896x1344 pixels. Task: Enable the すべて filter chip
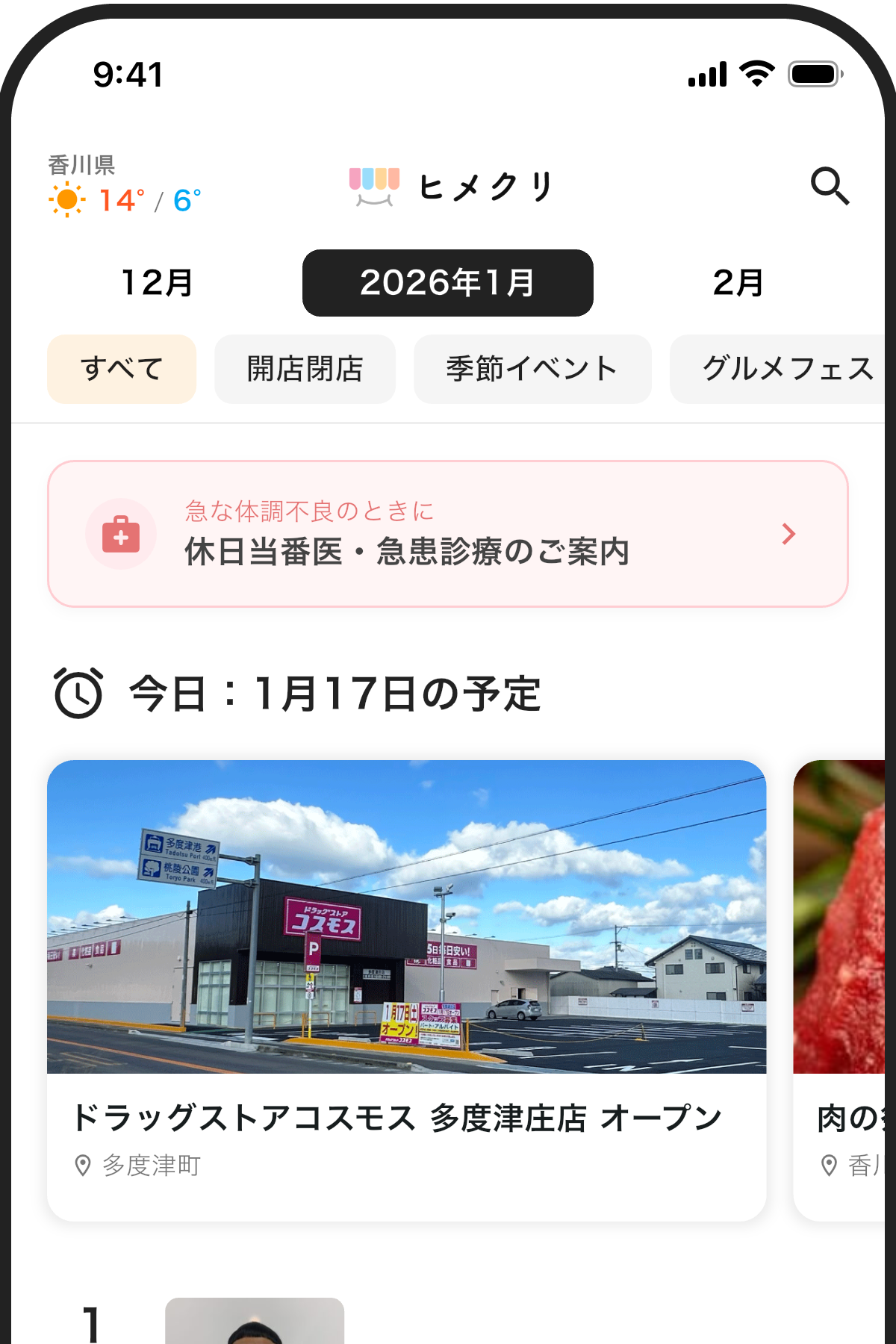tap(122, 368)
